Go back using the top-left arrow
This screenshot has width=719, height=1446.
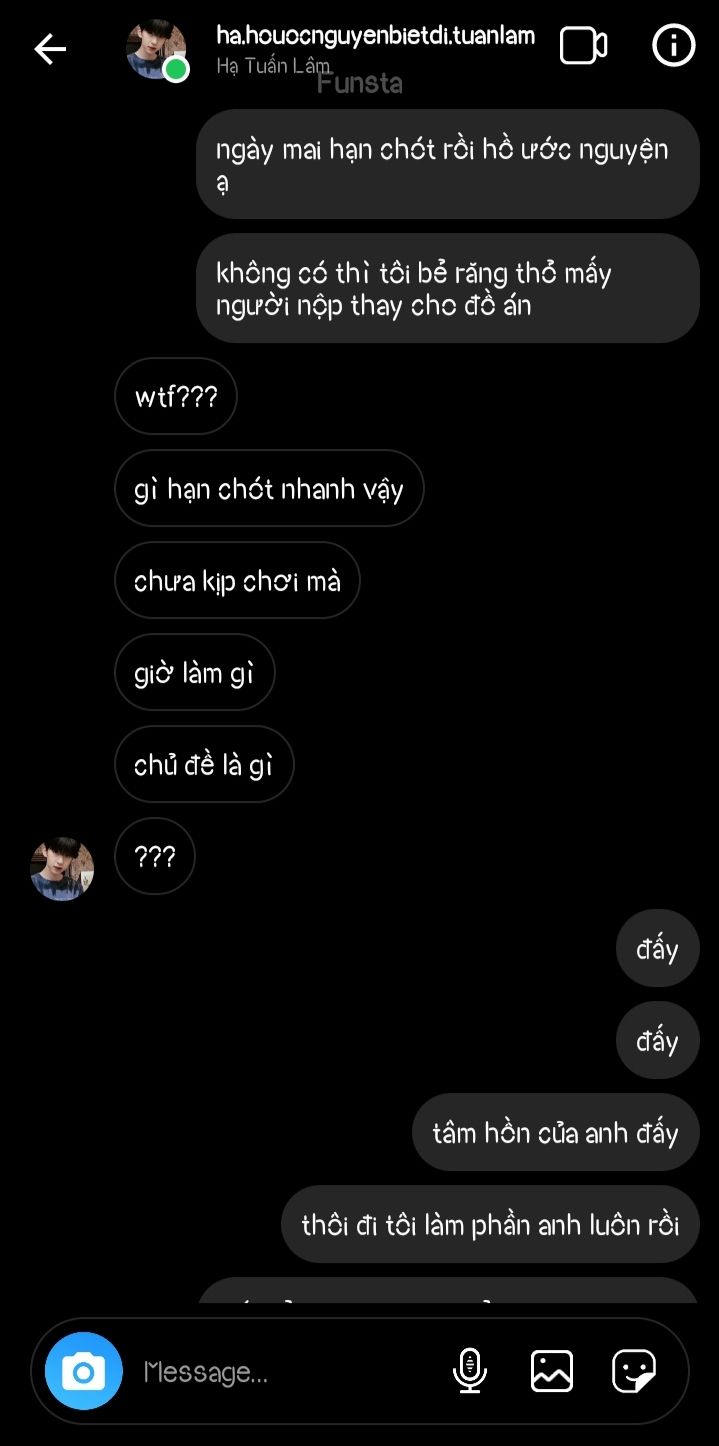[50, 48]
